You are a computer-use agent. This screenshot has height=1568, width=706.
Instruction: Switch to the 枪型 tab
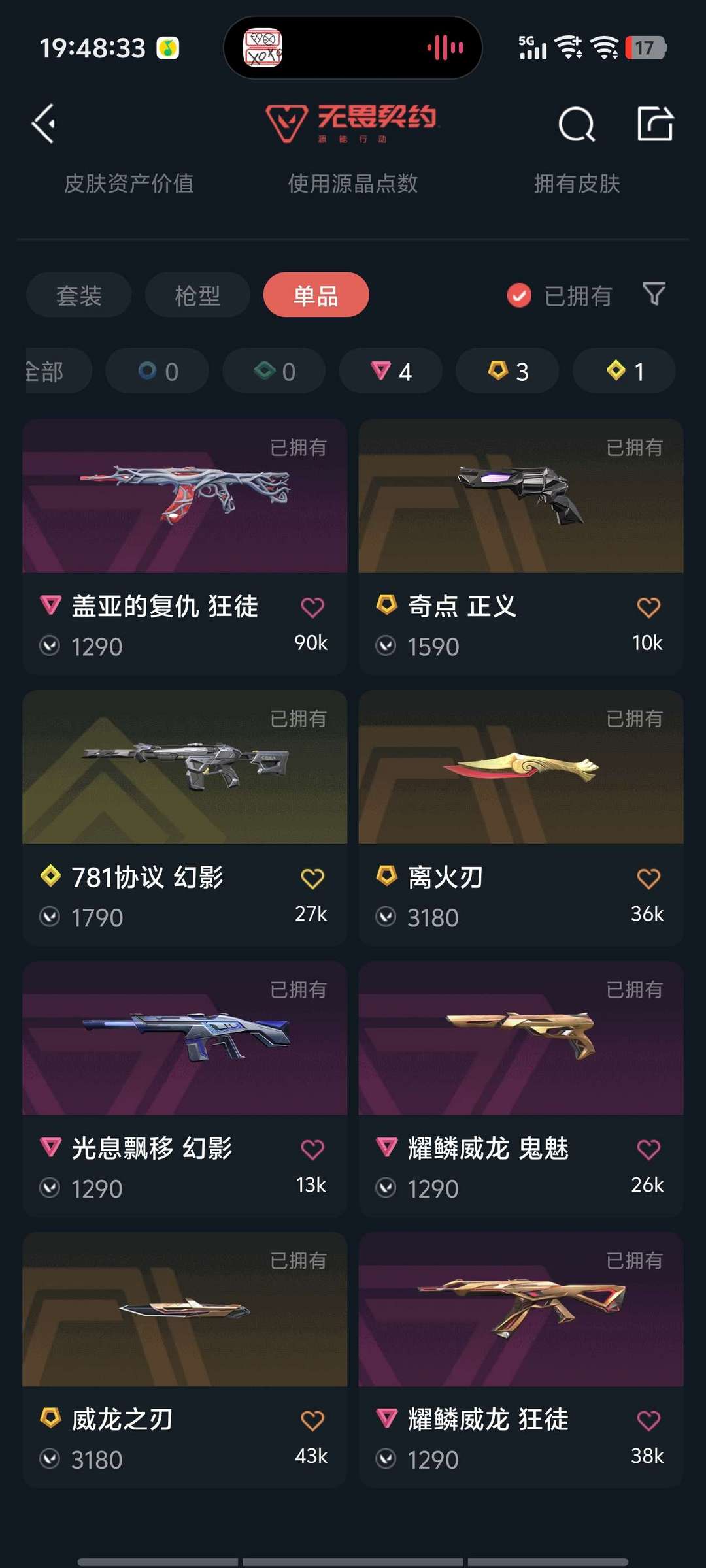click(197, 295)
